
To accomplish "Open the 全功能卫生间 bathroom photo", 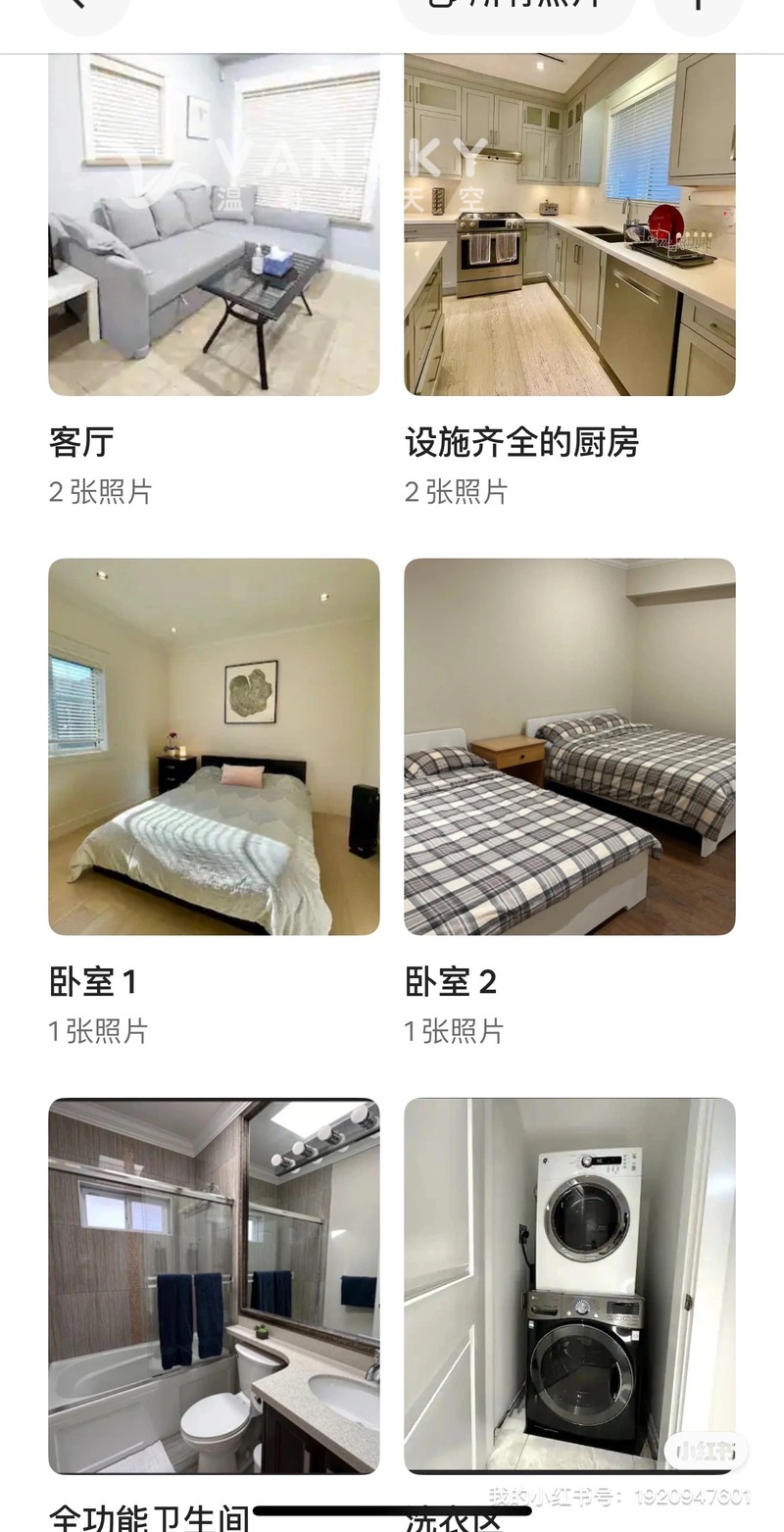I will point(214,1284).
